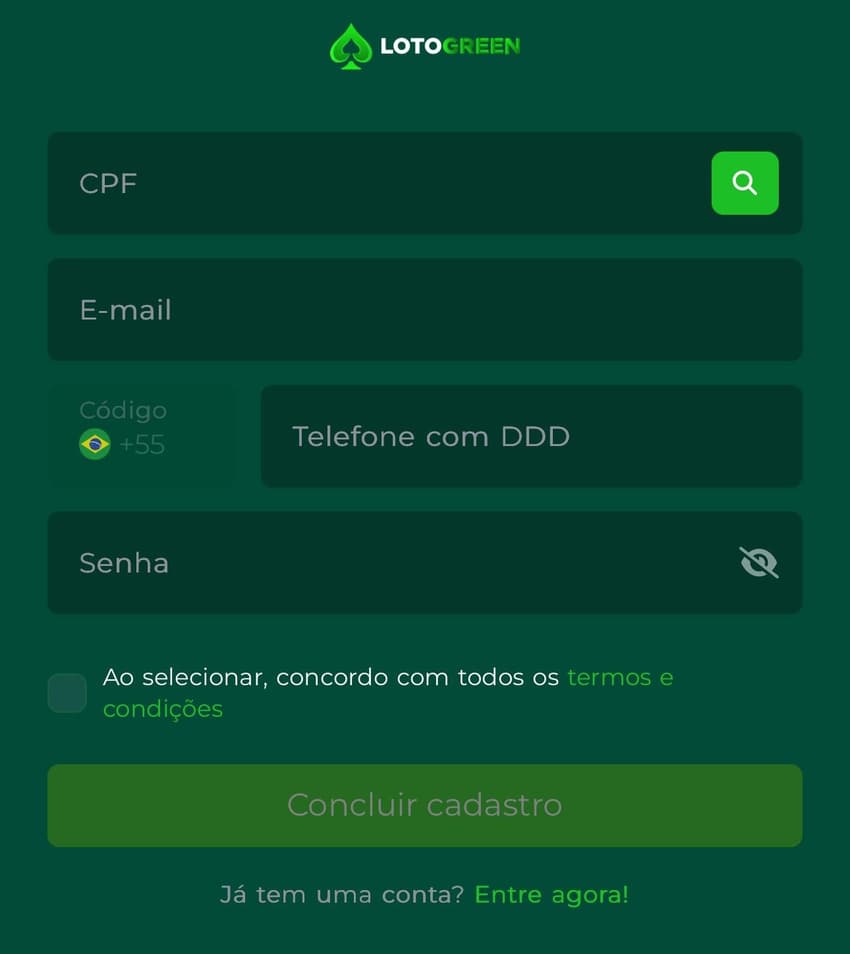Click the spade symbol above the form
The height and width of the screenshot is (954, 850).
click(x=351, y=44)
